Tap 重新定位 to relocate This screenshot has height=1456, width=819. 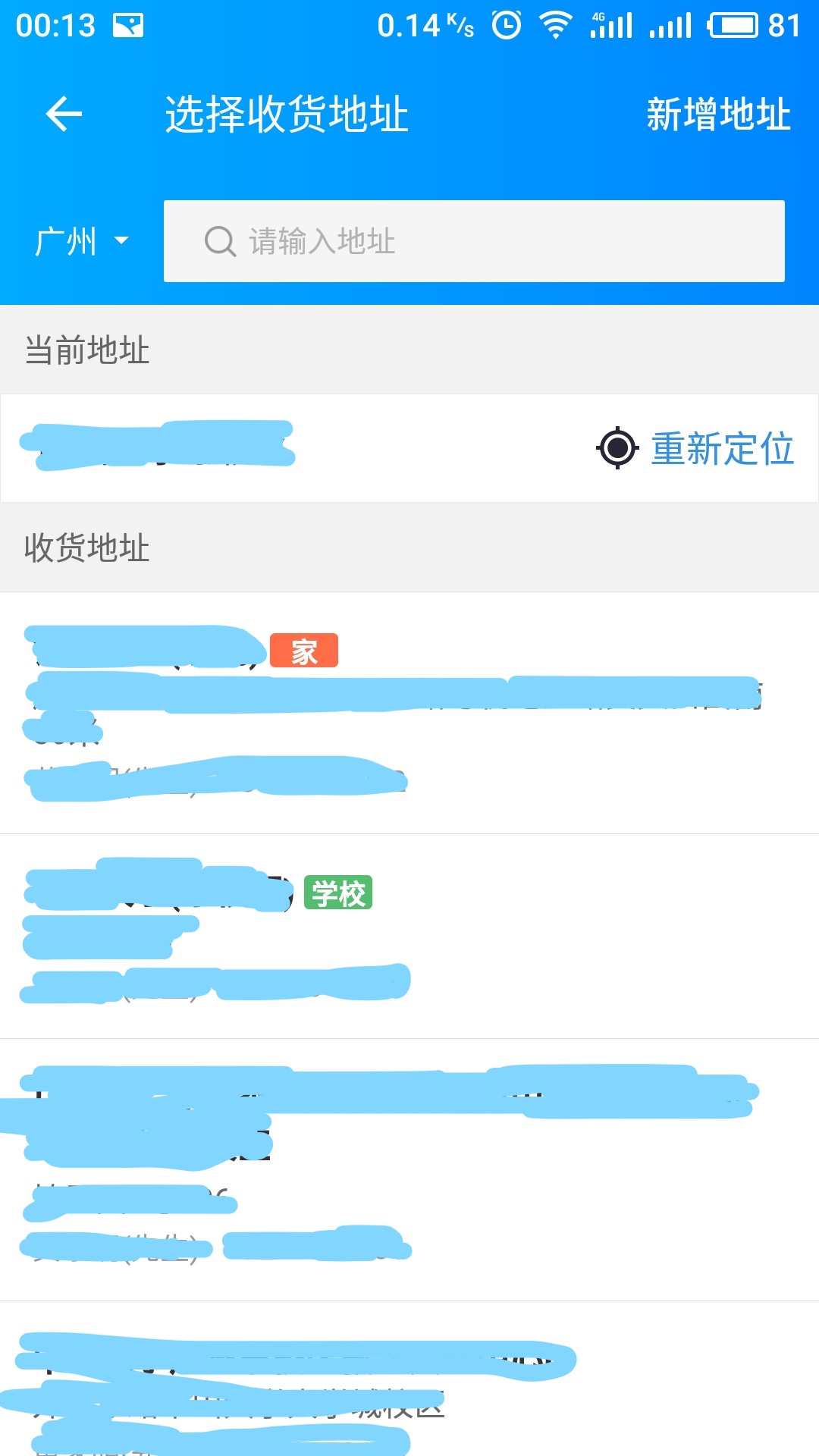coord(696,448)
